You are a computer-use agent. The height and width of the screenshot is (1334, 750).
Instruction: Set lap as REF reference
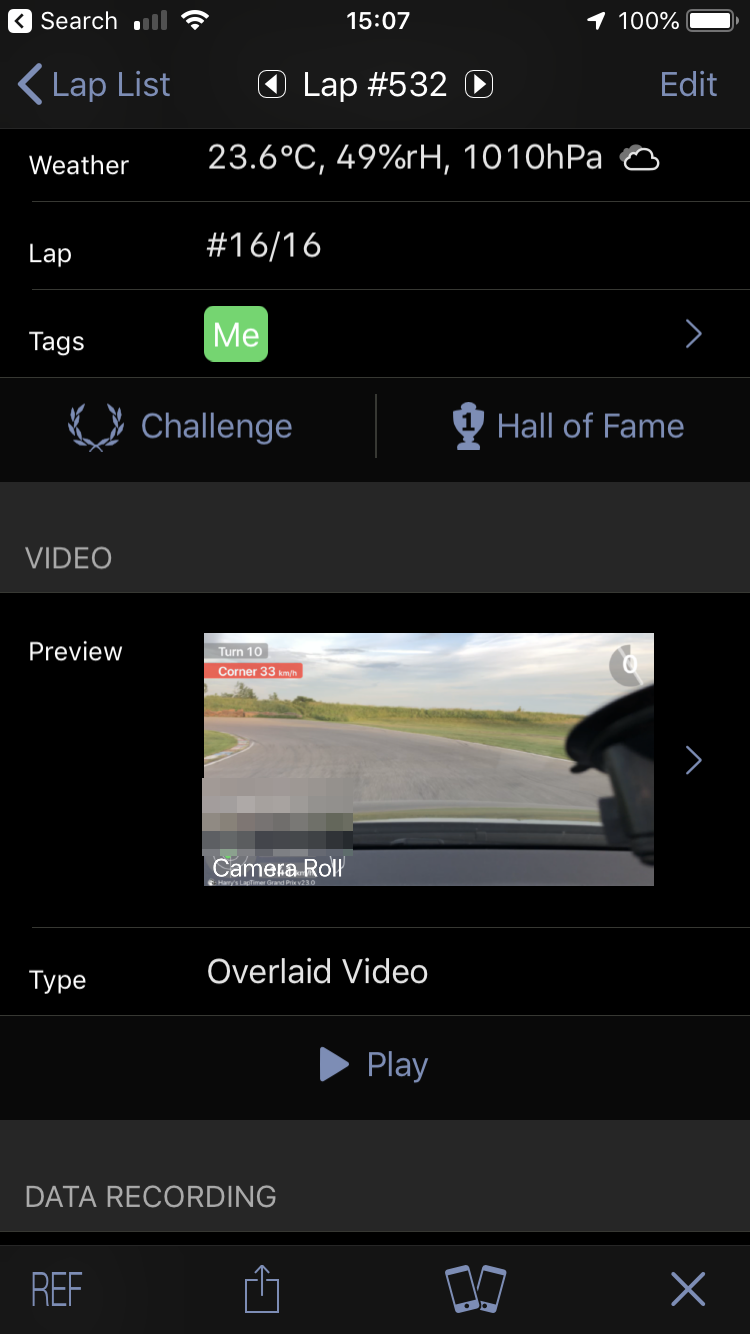point(57,1290)
